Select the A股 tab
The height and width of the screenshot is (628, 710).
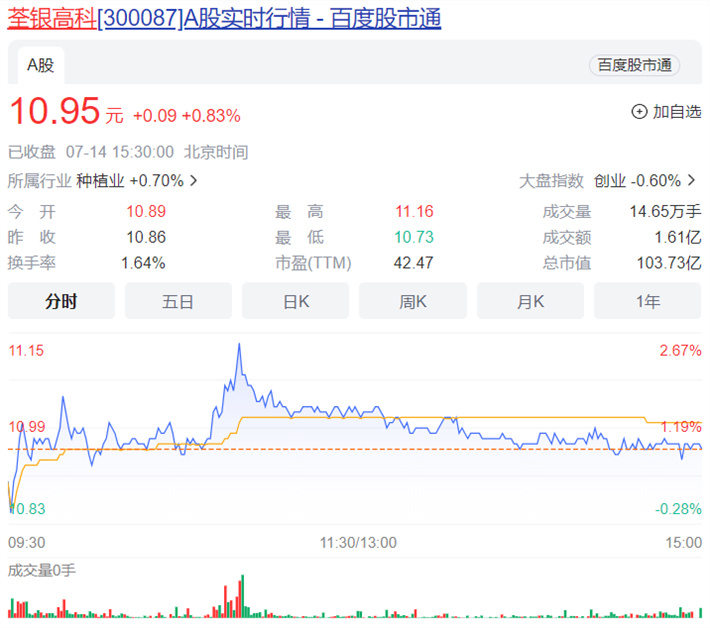click(x=40, y=66)
